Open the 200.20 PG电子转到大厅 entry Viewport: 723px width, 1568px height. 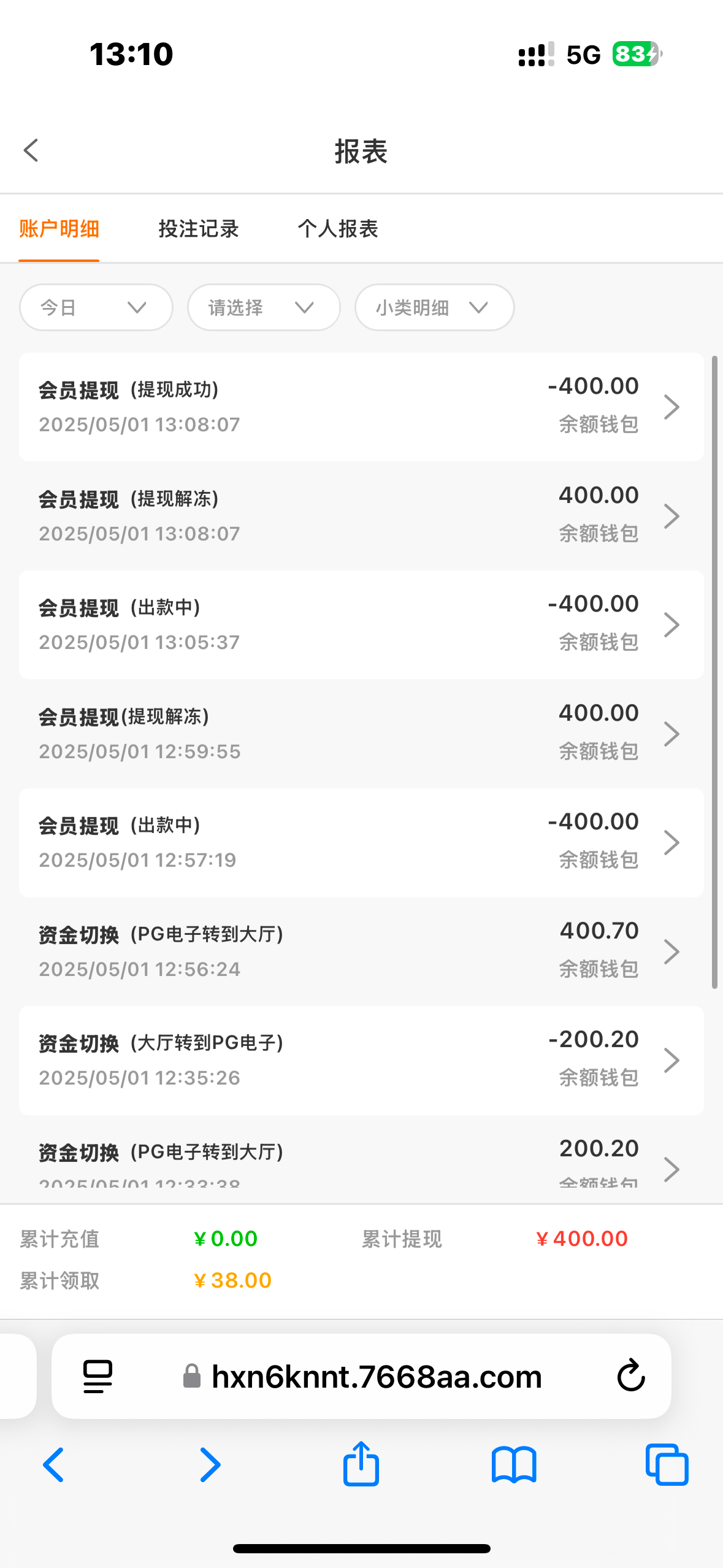(361, 1159)
